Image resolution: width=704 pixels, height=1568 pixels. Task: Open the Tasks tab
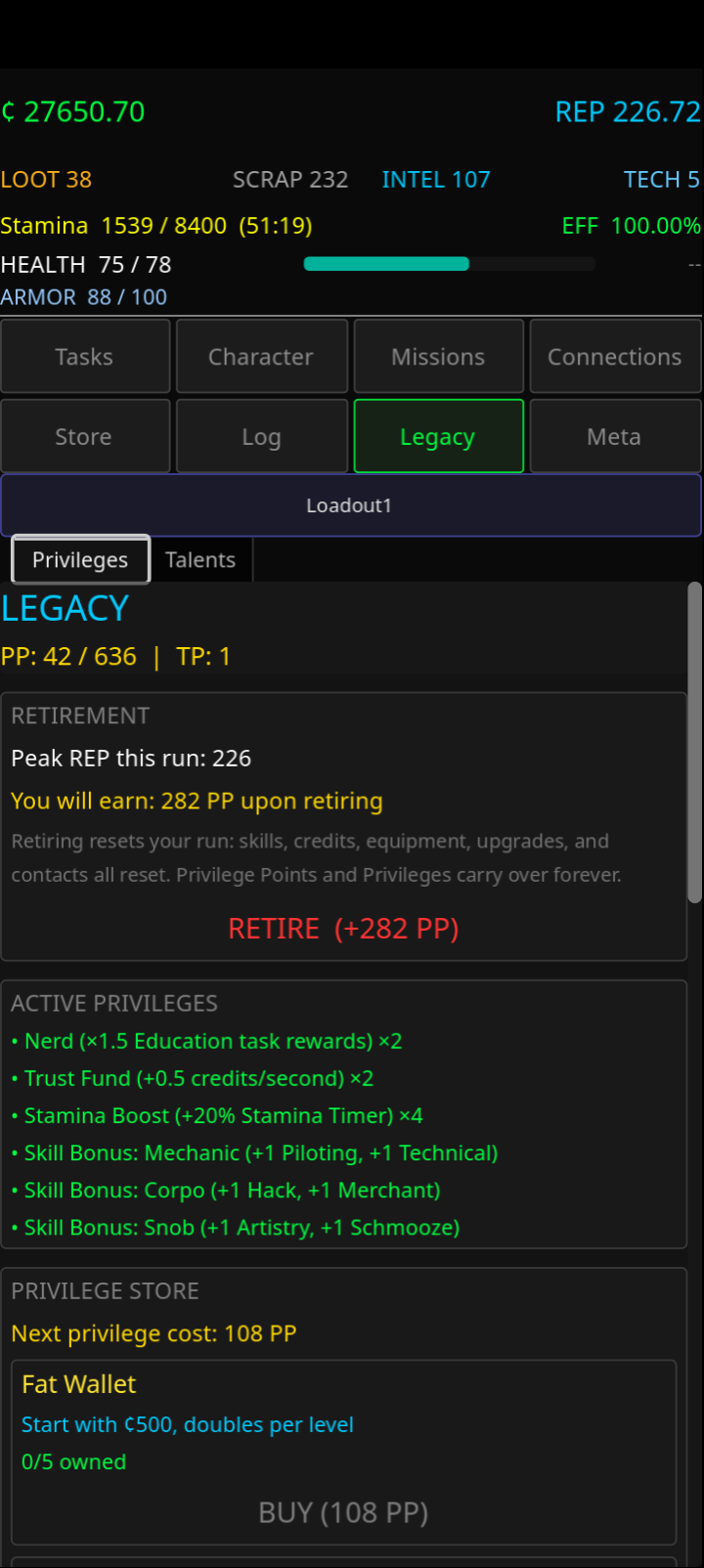tap(85, 357)
